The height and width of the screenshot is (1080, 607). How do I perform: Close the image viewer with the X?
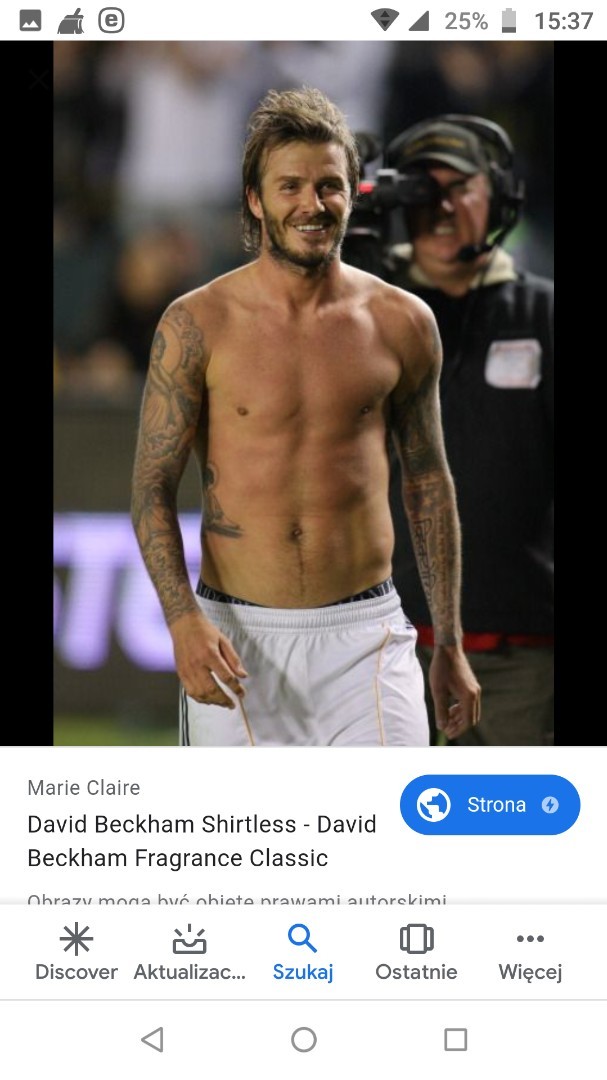click(x=38, y=80)
